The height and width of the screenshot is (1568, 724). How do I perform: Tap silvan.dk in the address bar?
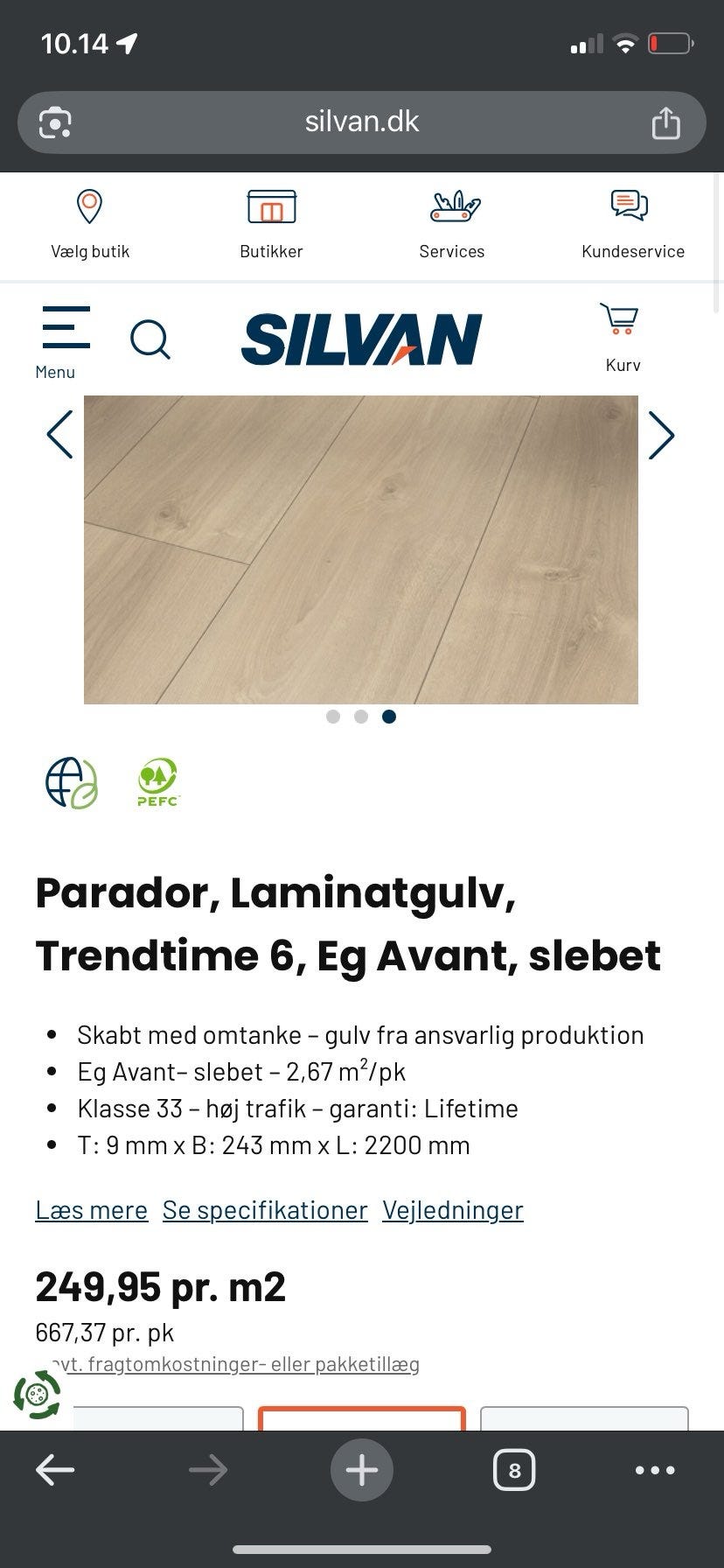(x=362, y=122)
